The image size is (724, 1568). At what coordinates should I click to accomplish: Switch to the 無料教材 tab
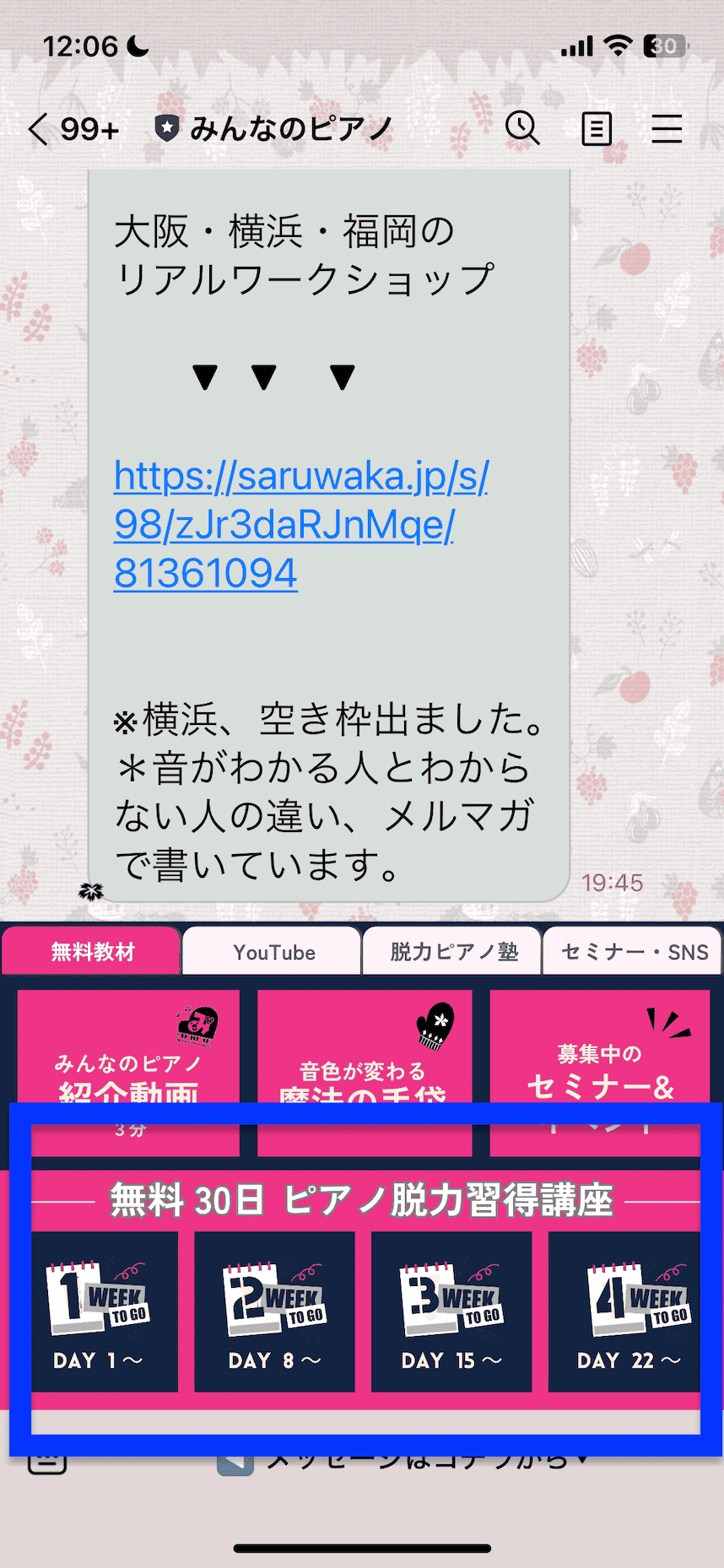[x=91, y=951]
